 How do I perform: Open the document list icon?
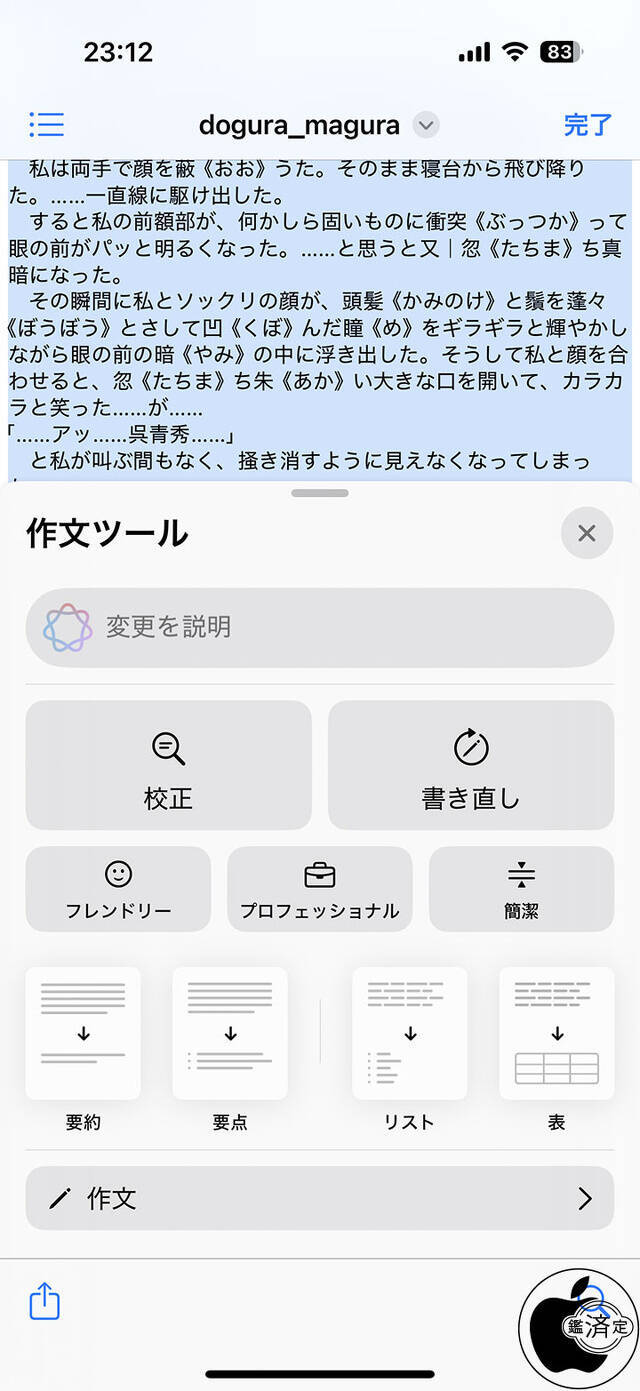pyautogui.click(x=46, y=124)
